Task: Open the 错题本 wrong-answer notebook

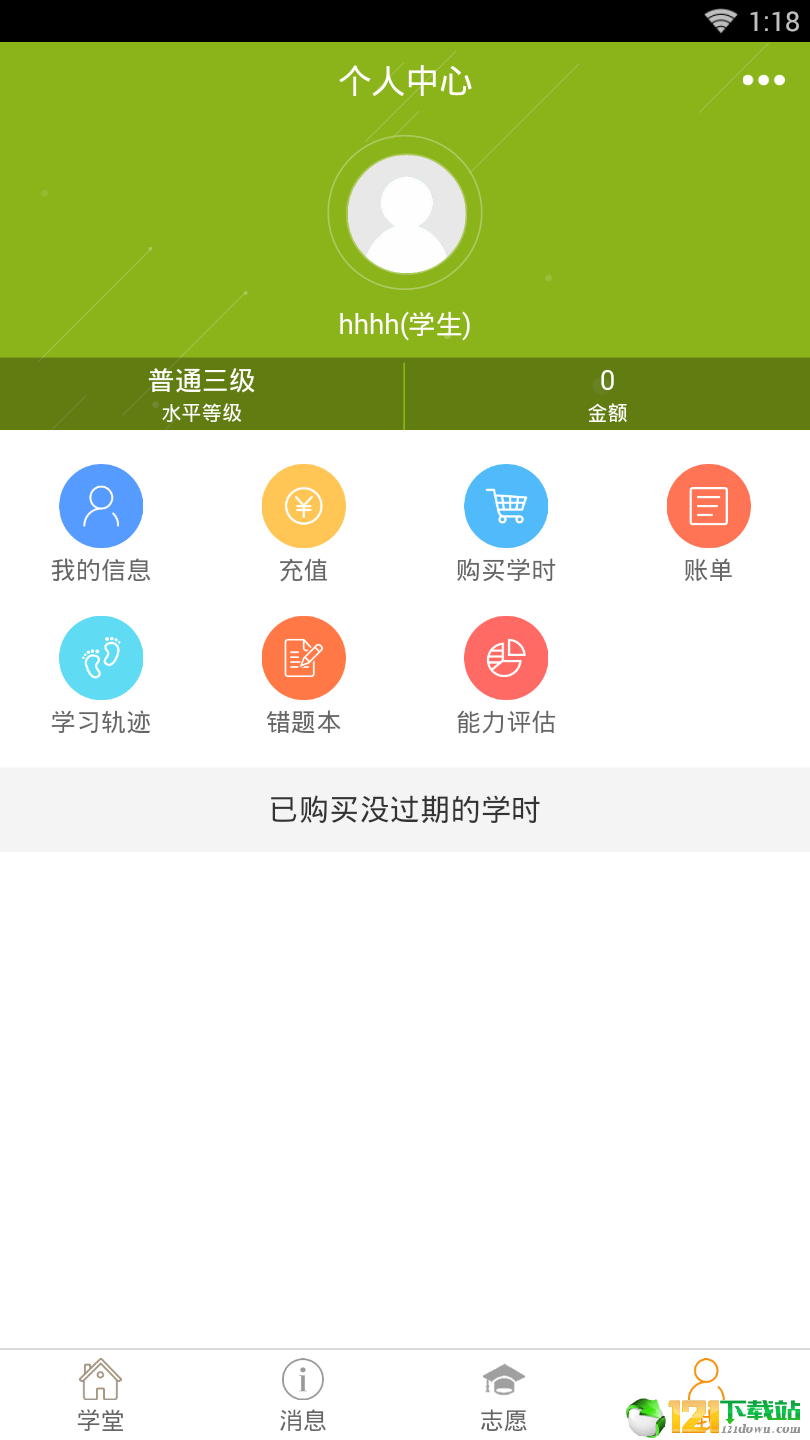Action: point(303,676)
